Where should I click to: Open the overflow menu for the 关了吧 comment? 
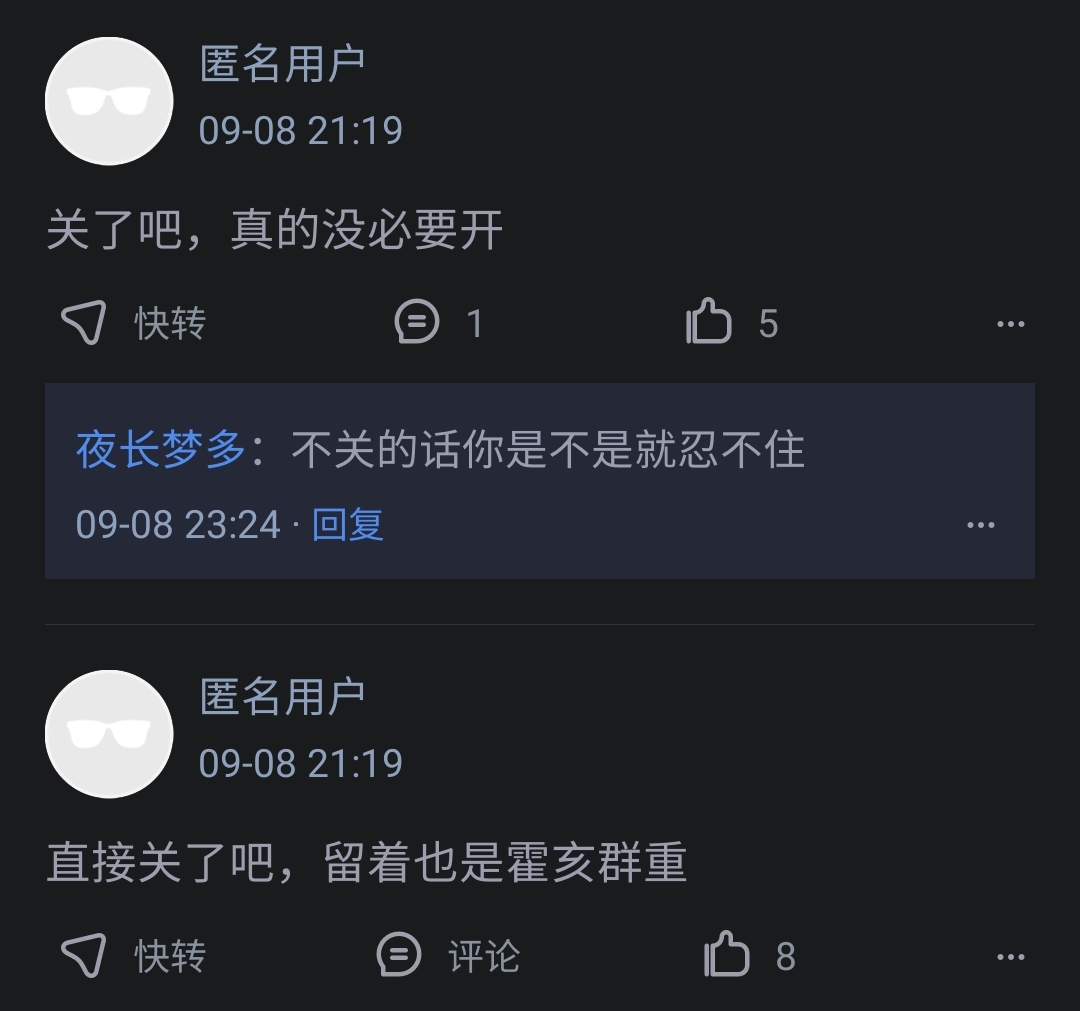point(1010,324)
